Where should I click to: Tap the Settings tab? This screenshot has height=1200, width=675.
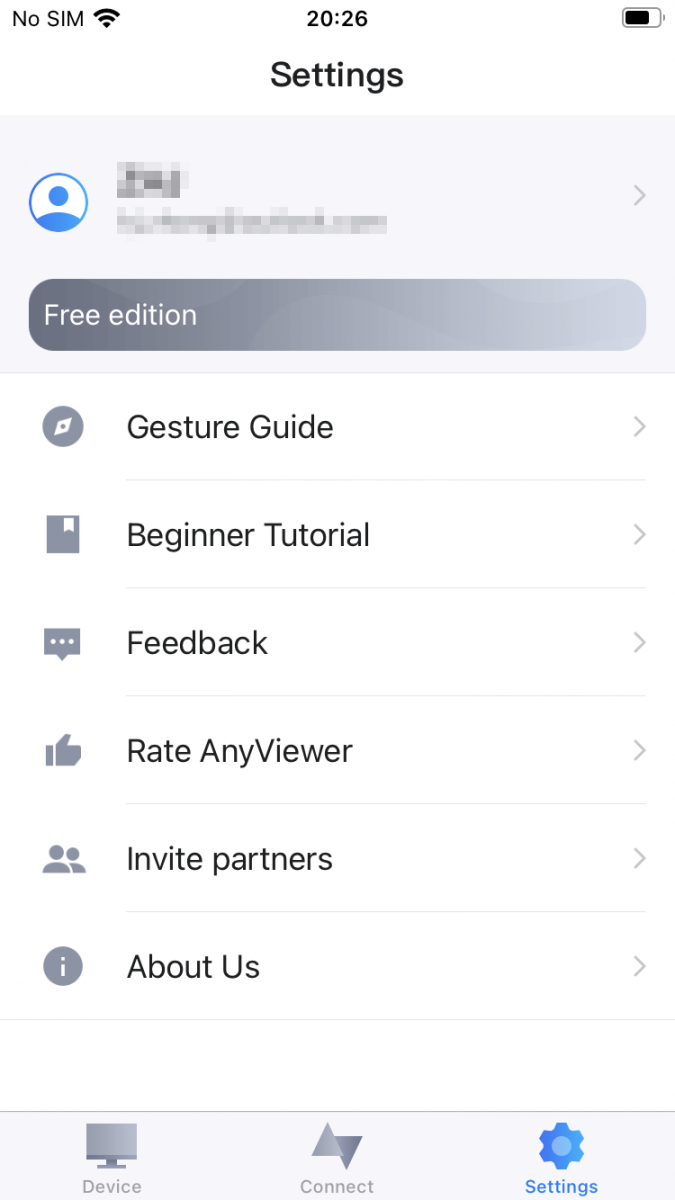pyautogui.click(x=561, y=1158)
